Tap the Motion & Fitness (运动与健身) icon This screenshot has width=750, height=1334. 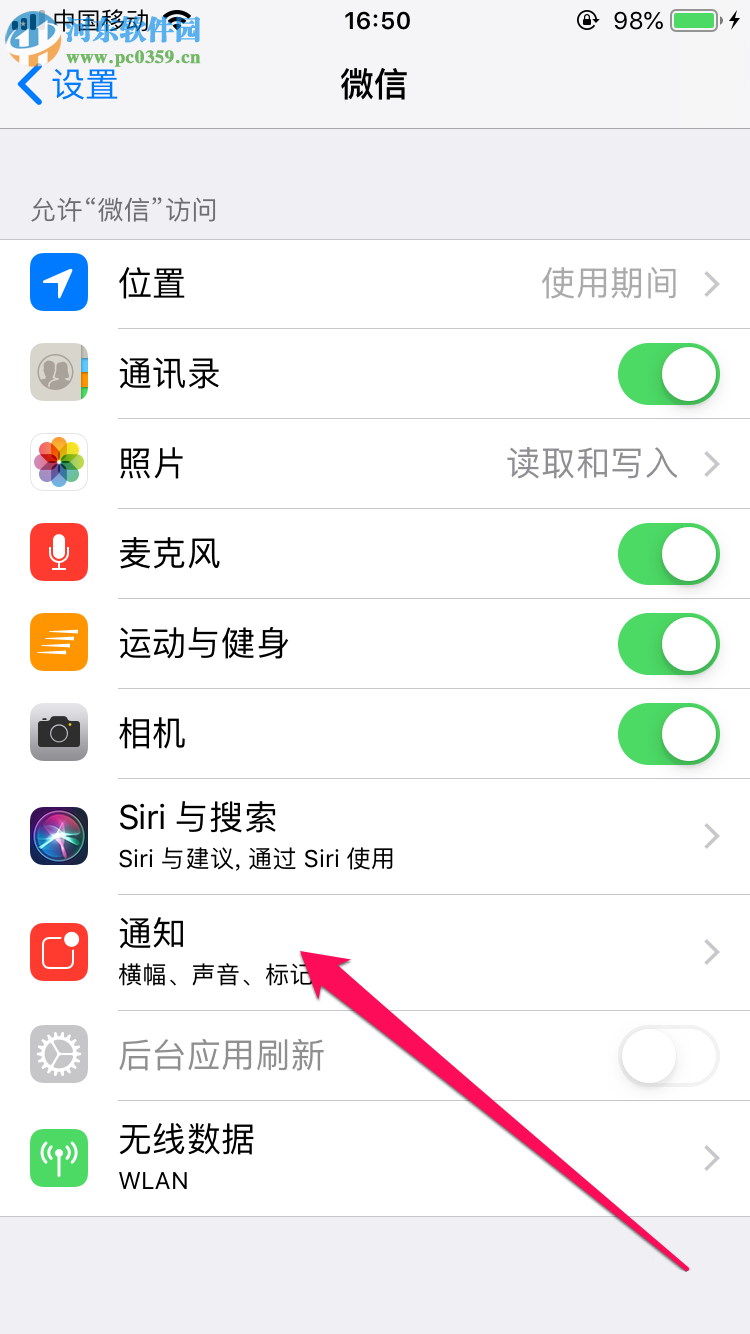(x=58, y=643)
